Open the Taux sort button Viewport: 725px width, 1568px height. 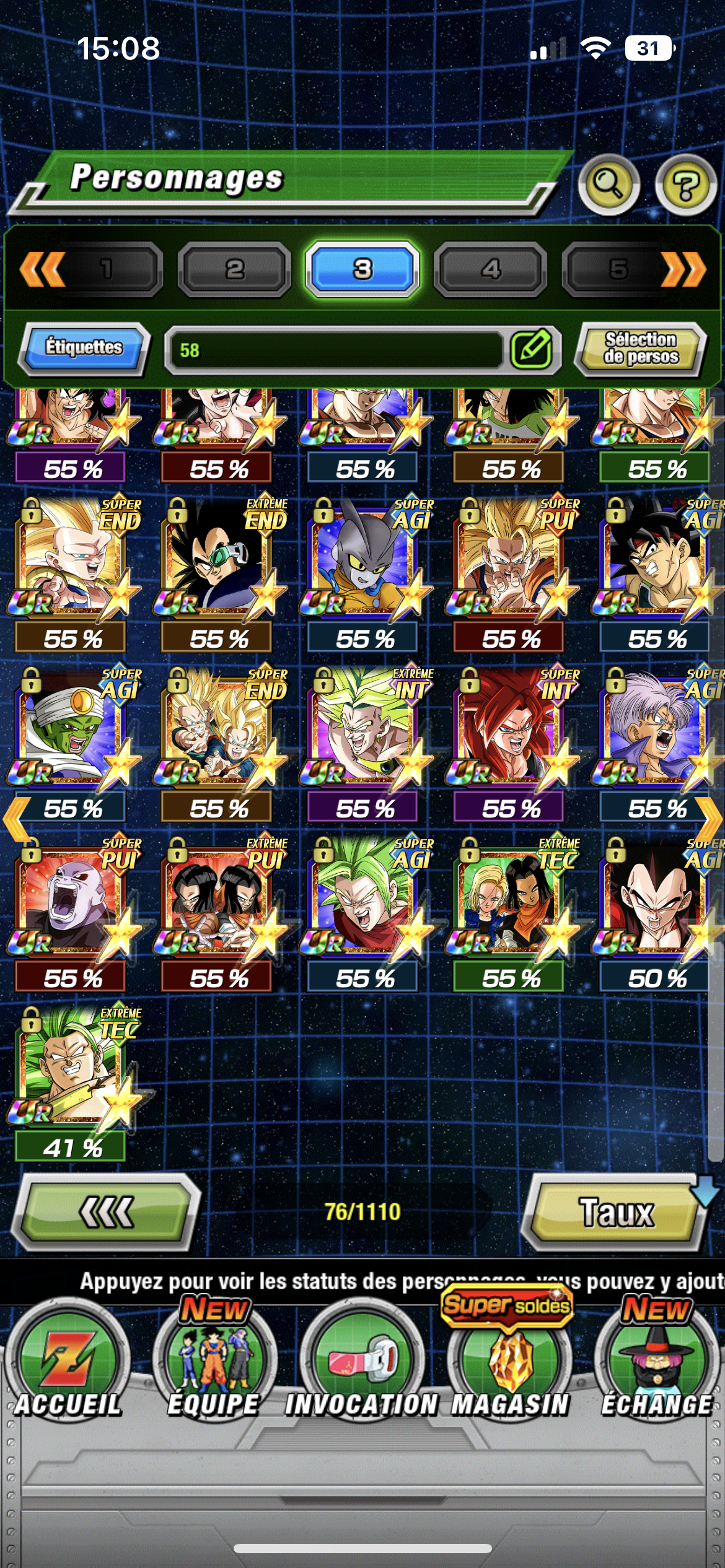(616, 1212)
